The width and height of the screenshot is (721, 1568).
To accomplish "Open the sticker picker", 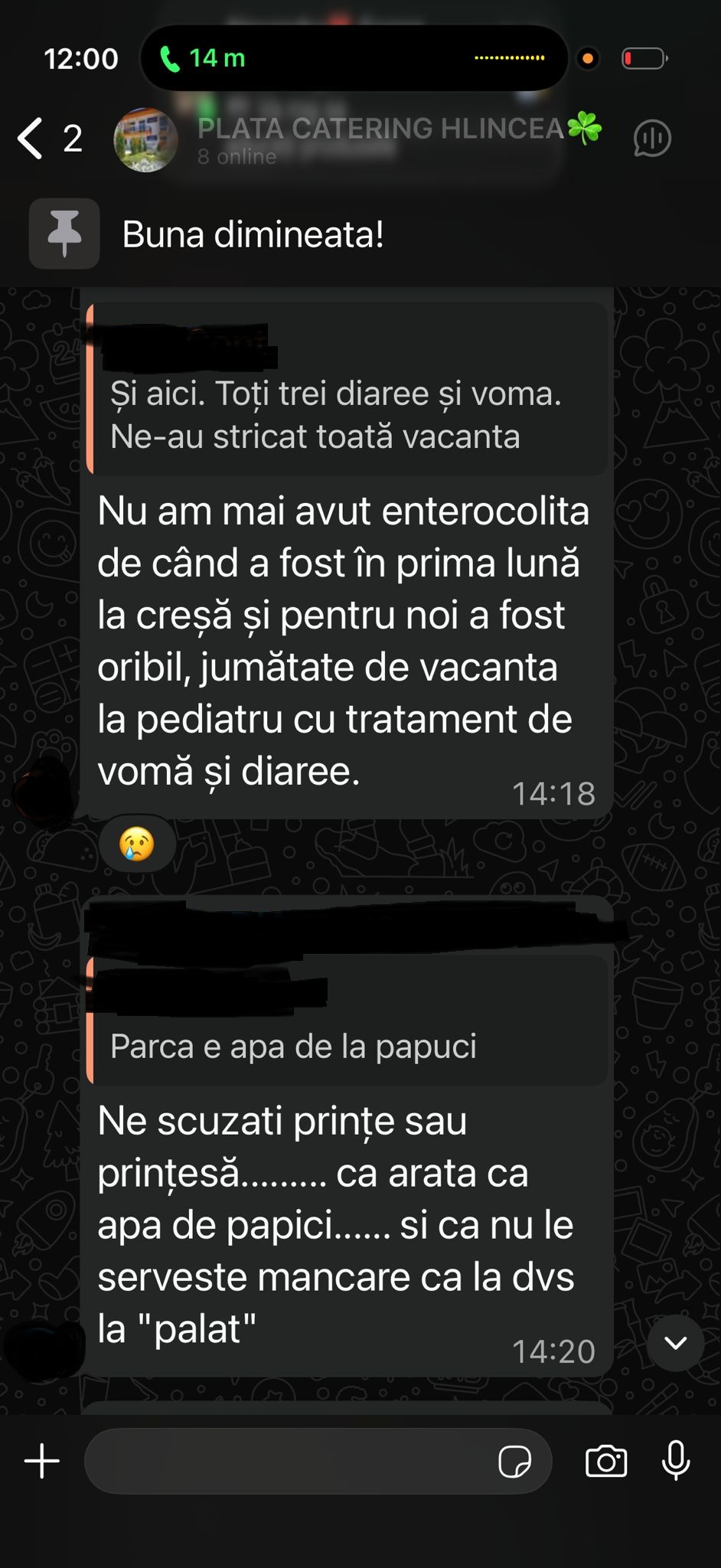I will (x=514, y=1461).
